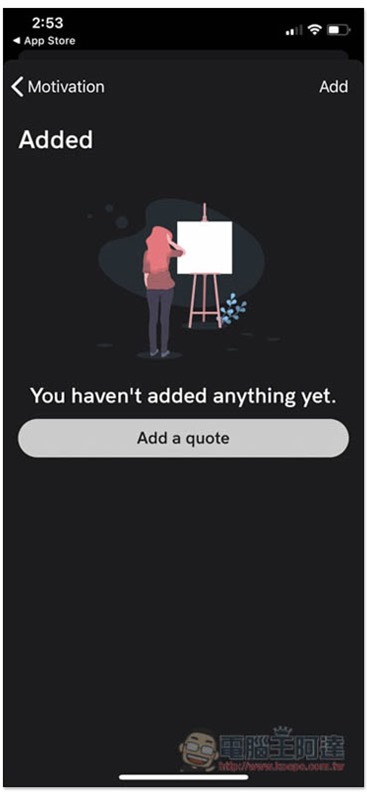Viewport: 367px width, 796px height.
Task: Tap the Add a quote button
Action: click(x=183, y=438)
